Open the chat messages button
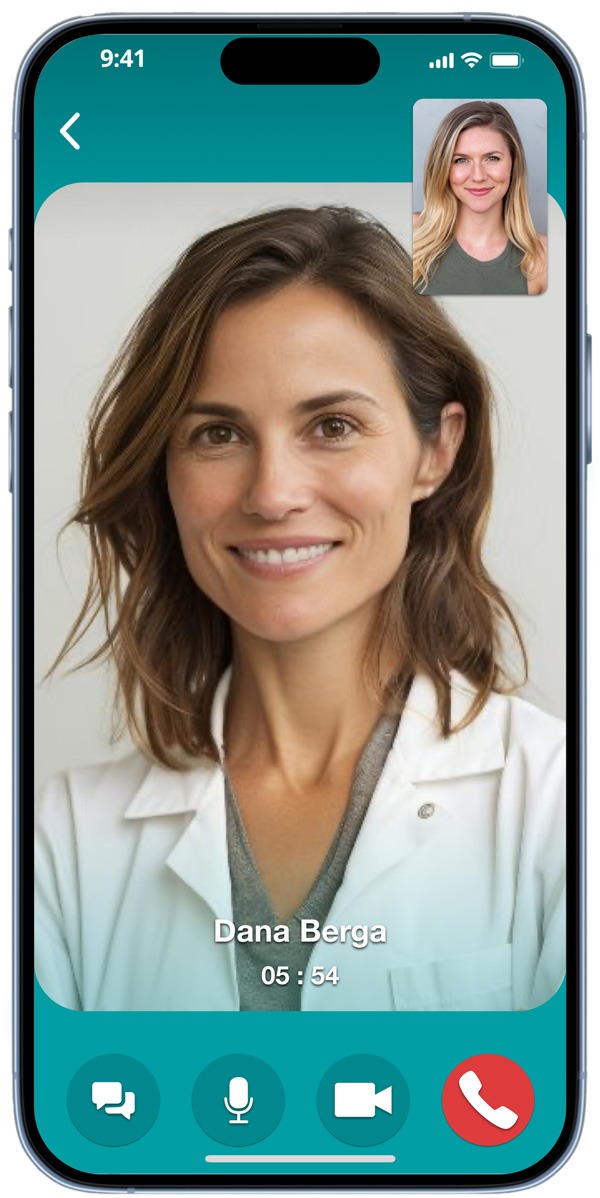 [113, 1100]
